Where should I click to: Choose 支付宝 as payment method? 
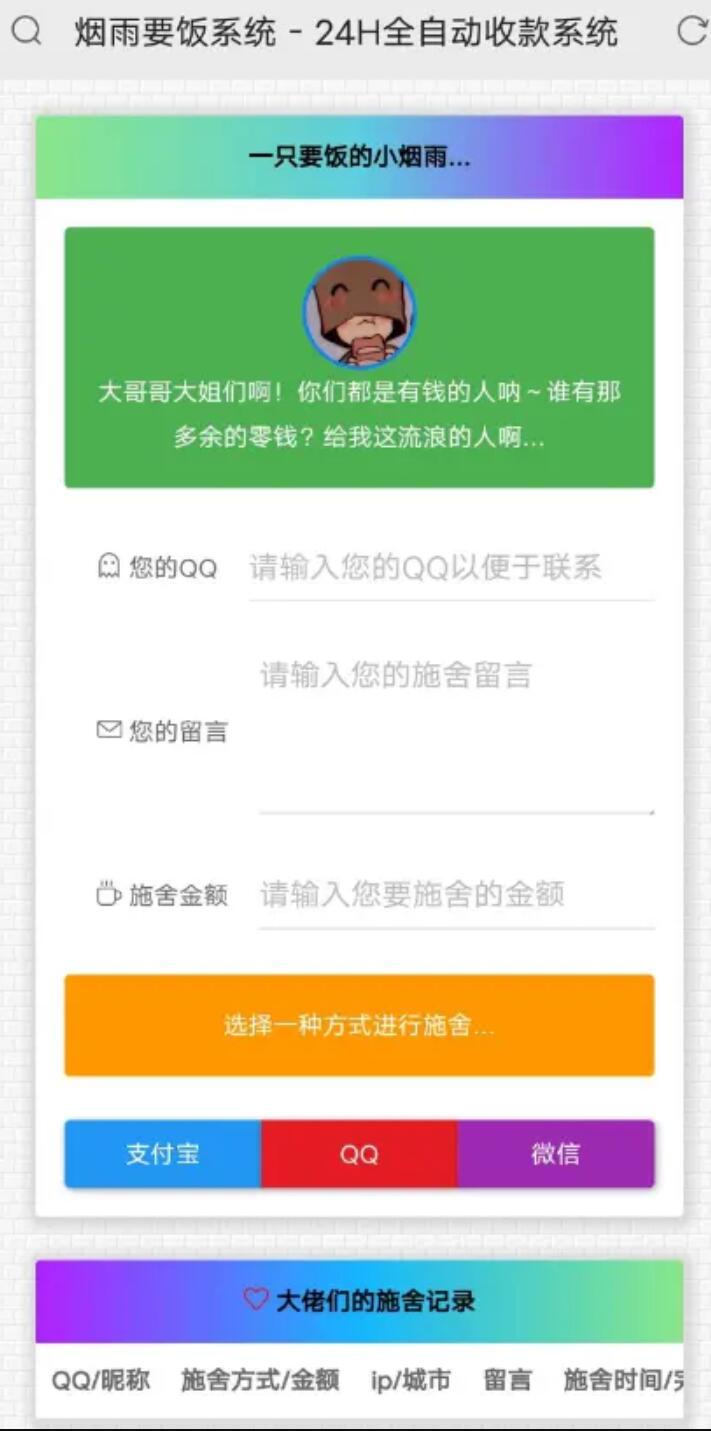pos(163,1154)
